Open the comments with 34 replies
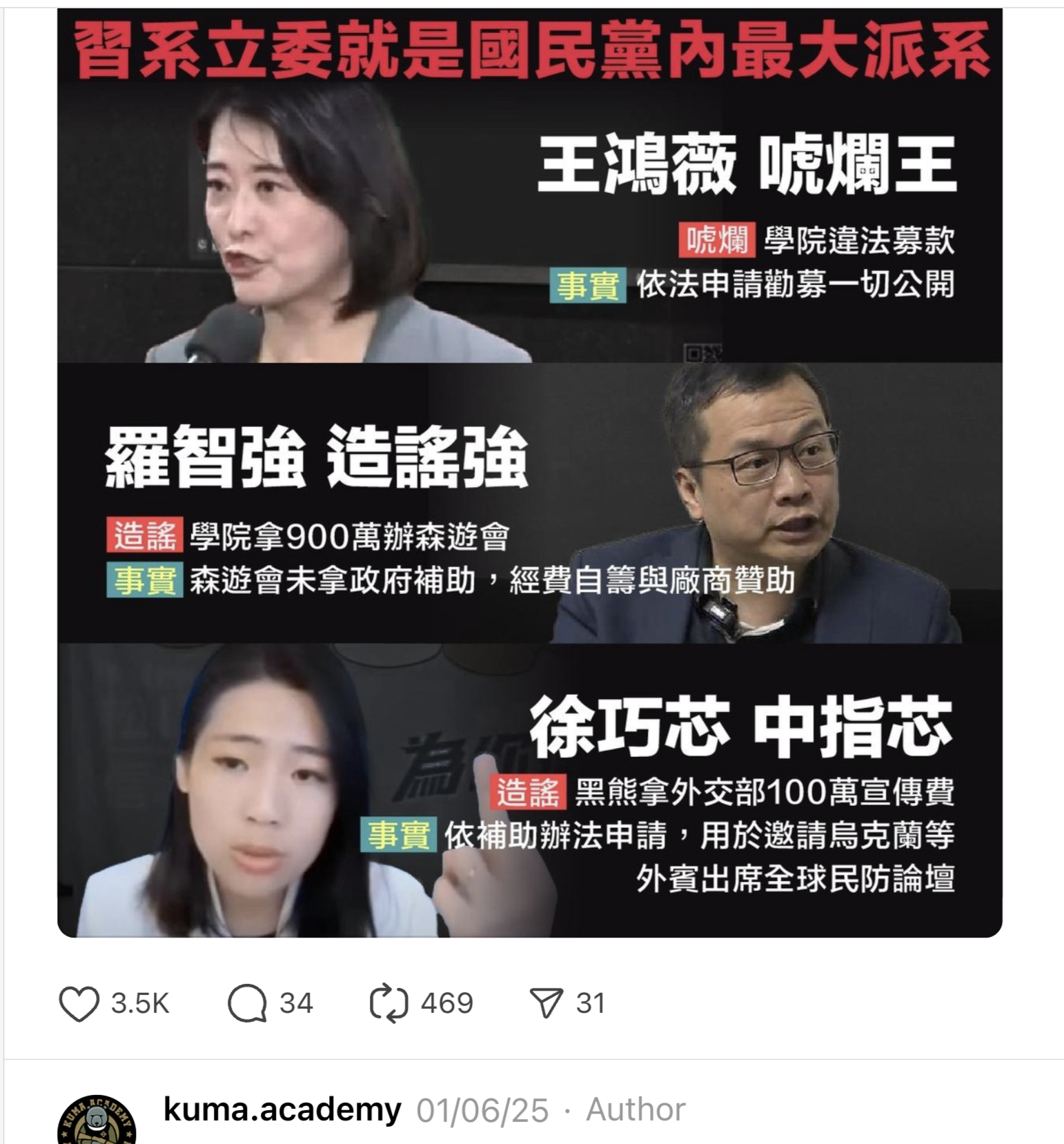Image resolution: width=1064 pixels, height=1144 pixels. point(247,1004)
